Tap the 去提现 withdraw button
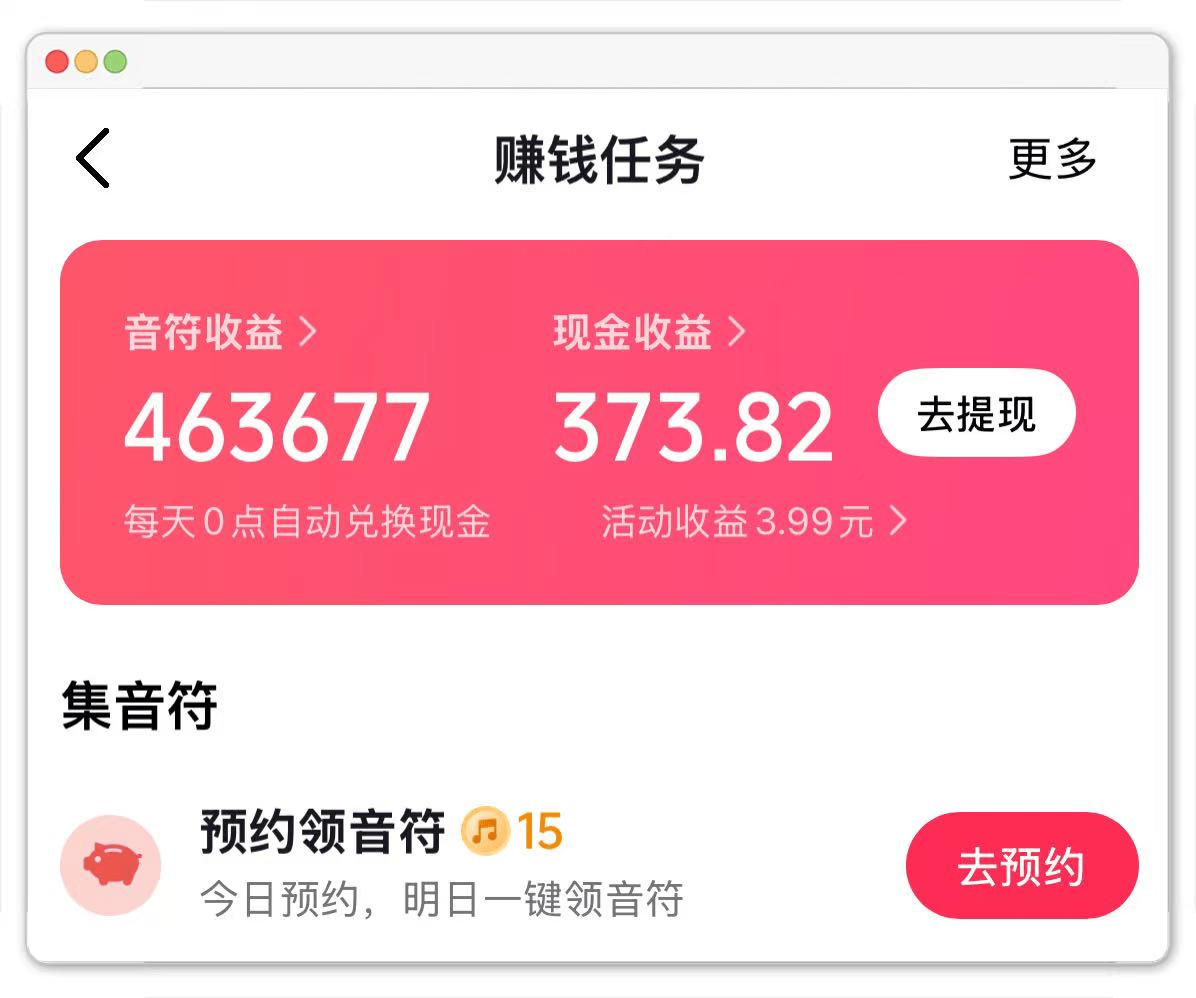Image resolution: width=1196 pixels, height=998 pixels. (x=976, y=413)
